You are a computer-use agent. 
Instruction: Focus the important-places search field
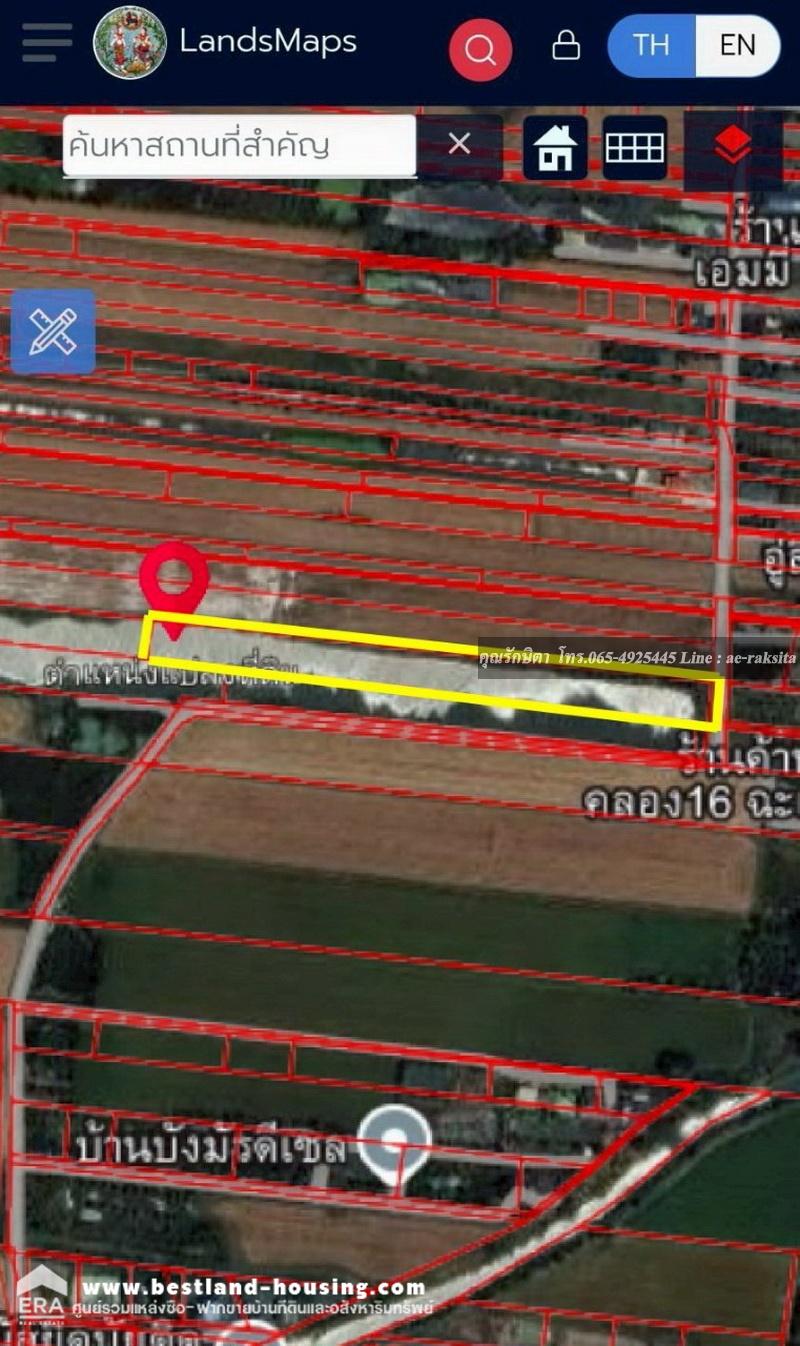238,146
